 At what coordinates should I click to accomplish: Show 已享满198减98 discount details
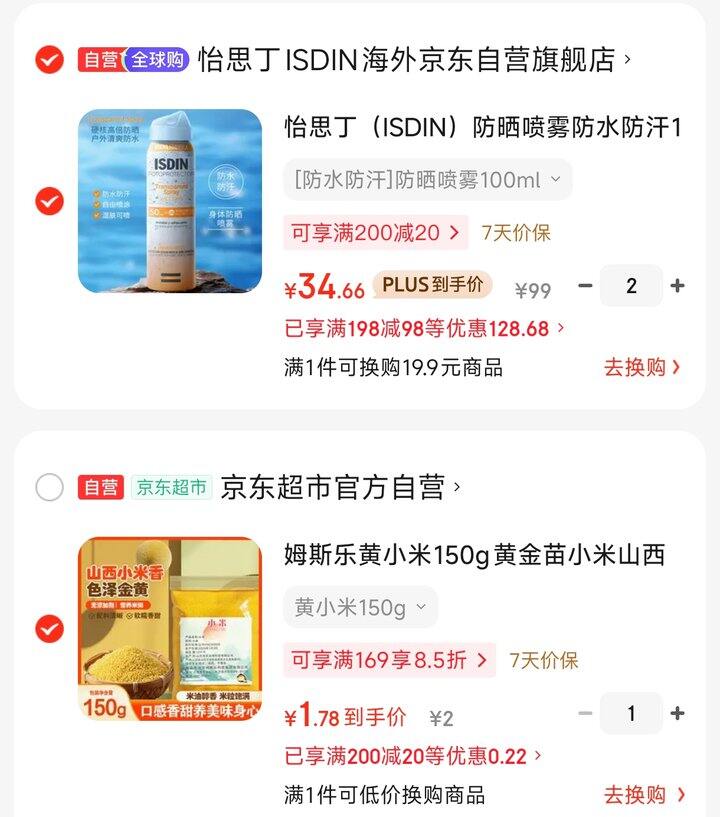click(x=425, y=328)
